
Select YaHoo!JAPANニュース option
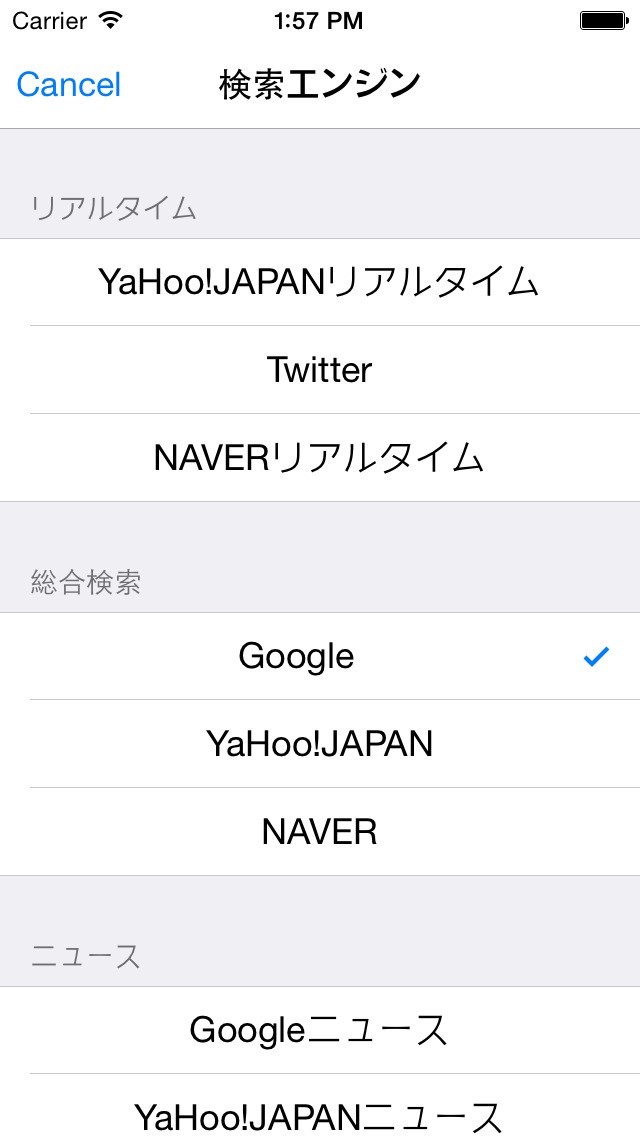point(320,1106)
